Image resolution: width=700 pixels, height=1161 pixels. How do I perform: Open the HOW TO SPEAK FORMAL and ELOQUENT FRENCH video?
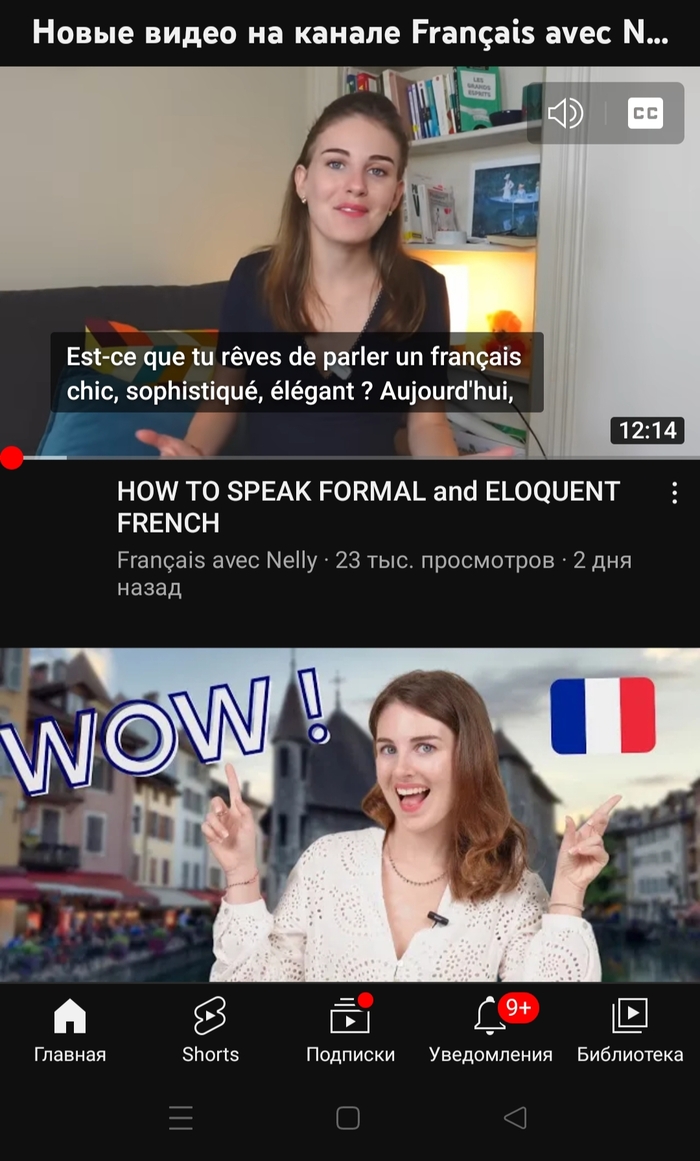click(x=368, y=507)
